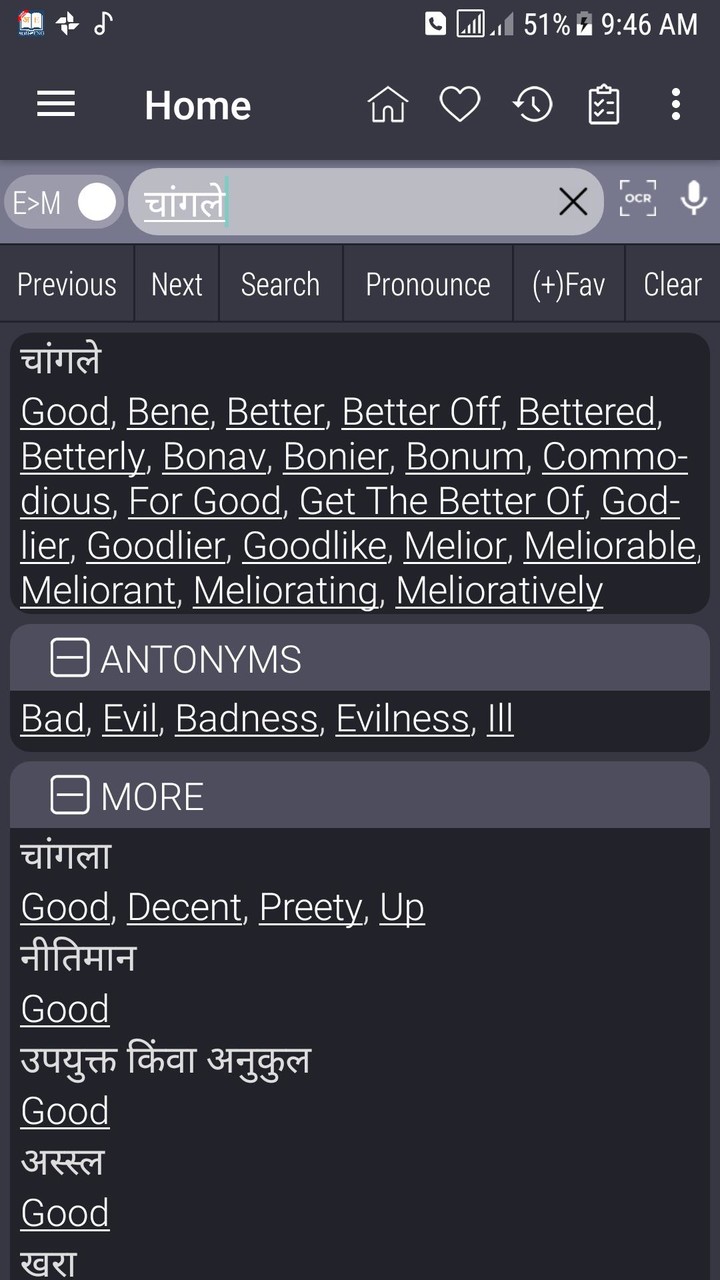Image resolution: width=720 pixels, height=1280 pixels.
Task: Toggle the E>M translation direction switch
Action: (x=63, y=201)
